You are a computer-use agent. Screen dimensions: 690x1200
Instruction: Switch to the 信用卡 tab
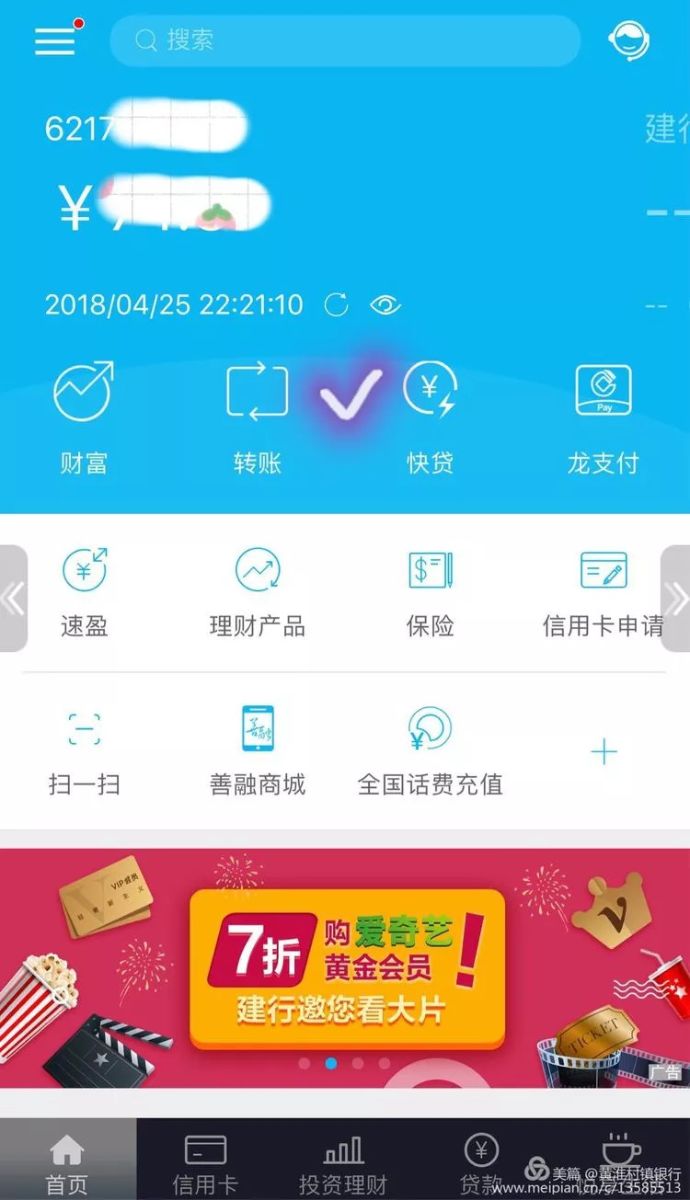point(205,1163)
